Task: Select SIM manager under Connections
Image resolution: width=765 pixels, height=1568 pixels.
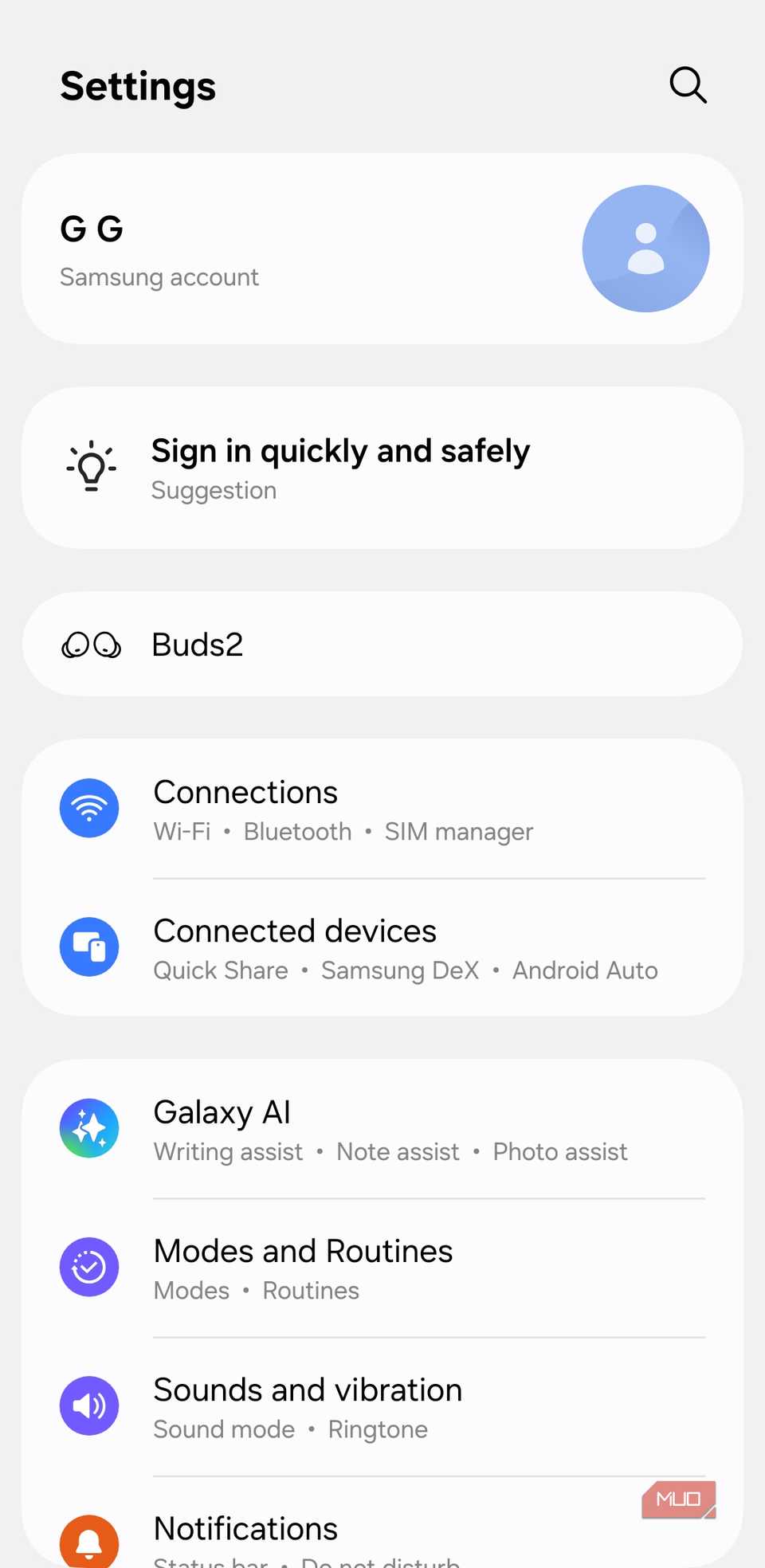Action: click(459, 831)
